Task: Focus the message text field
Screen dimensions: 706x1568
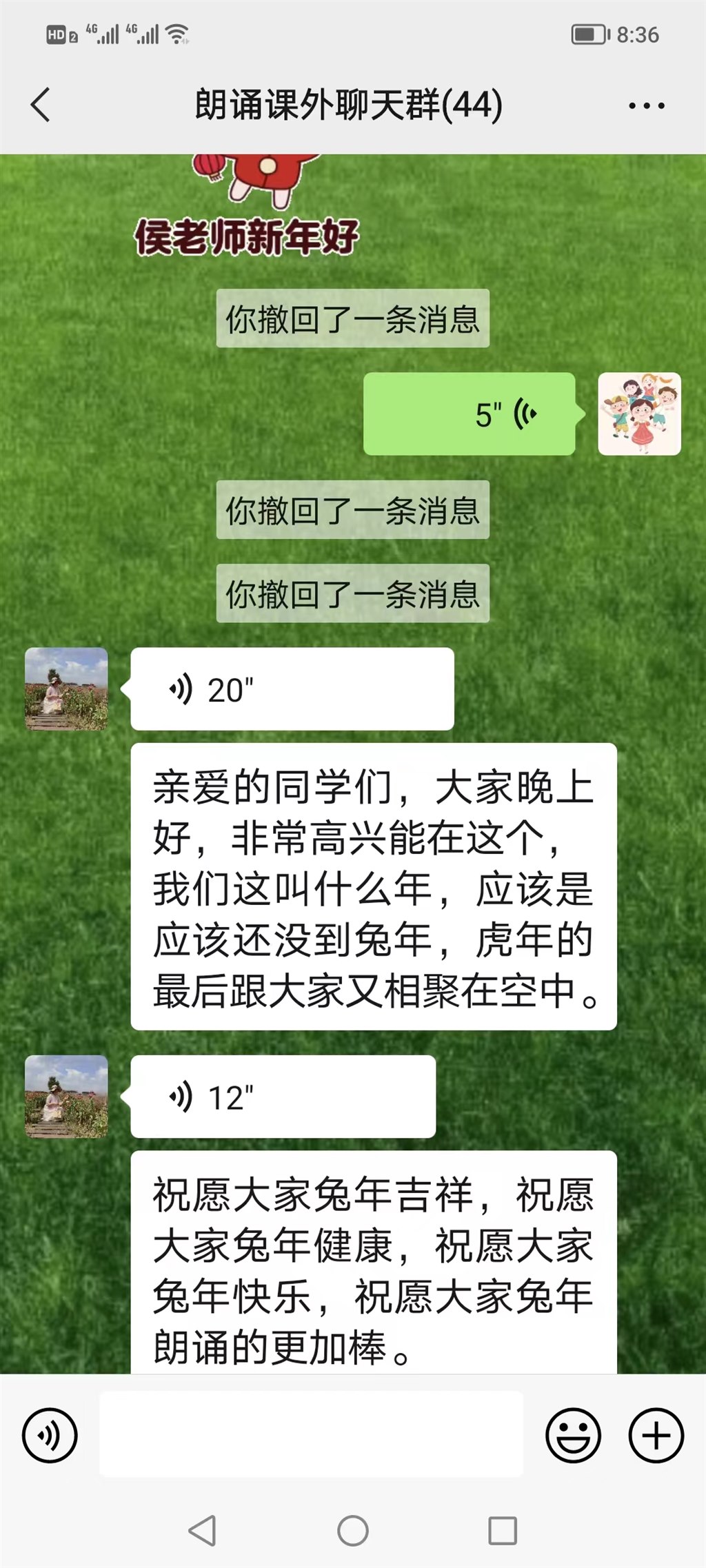Action: coord(311,1434)
